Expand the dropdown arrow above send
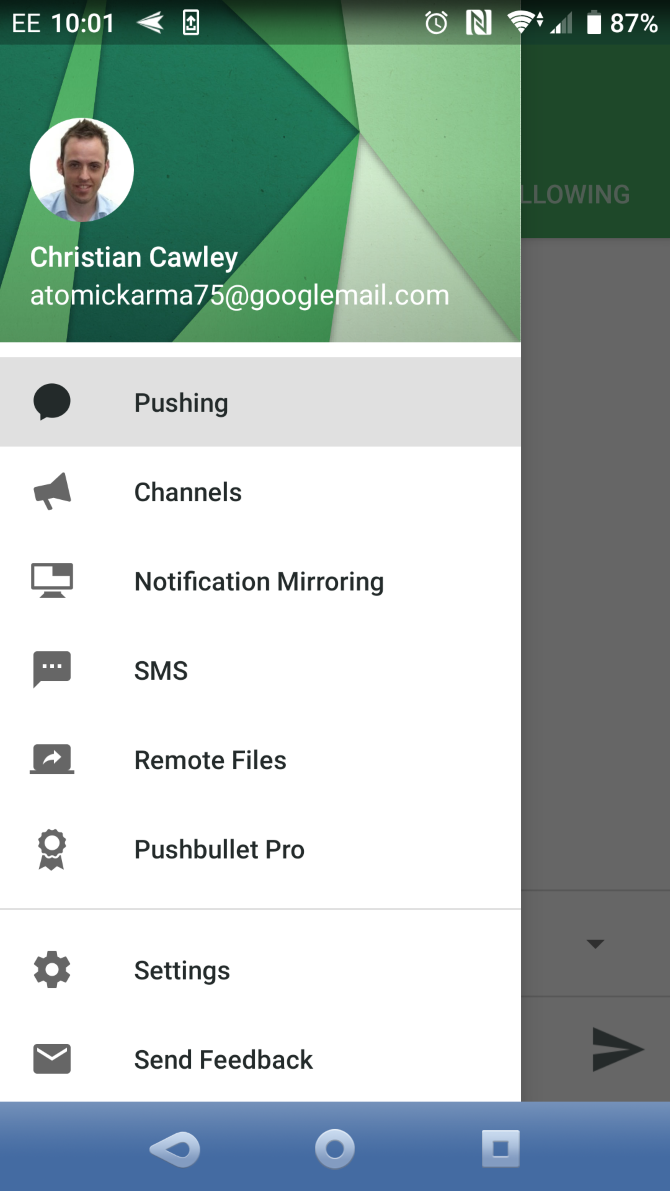 point(596,943)
